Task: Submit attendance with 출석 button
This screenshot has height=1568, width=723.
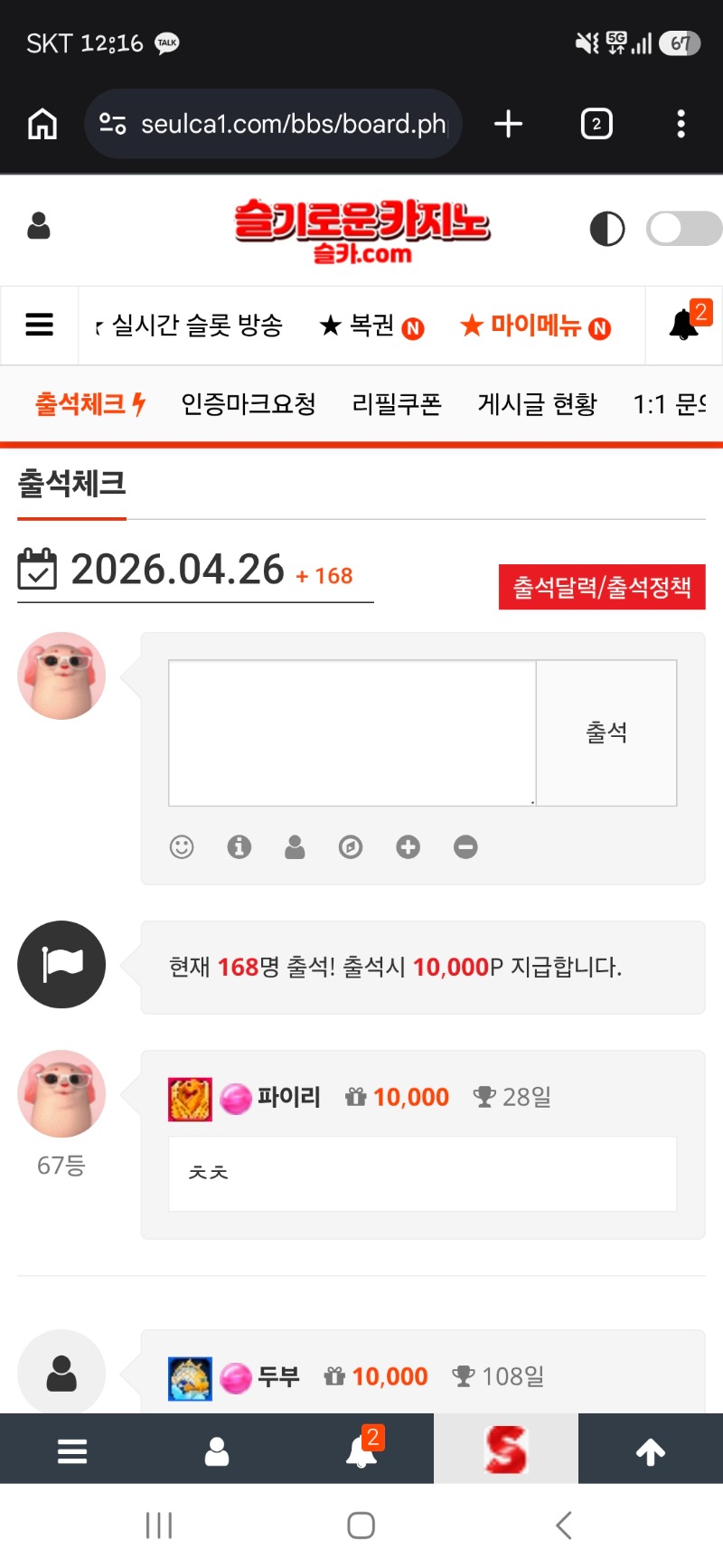Action: click(x=606, y=732)
